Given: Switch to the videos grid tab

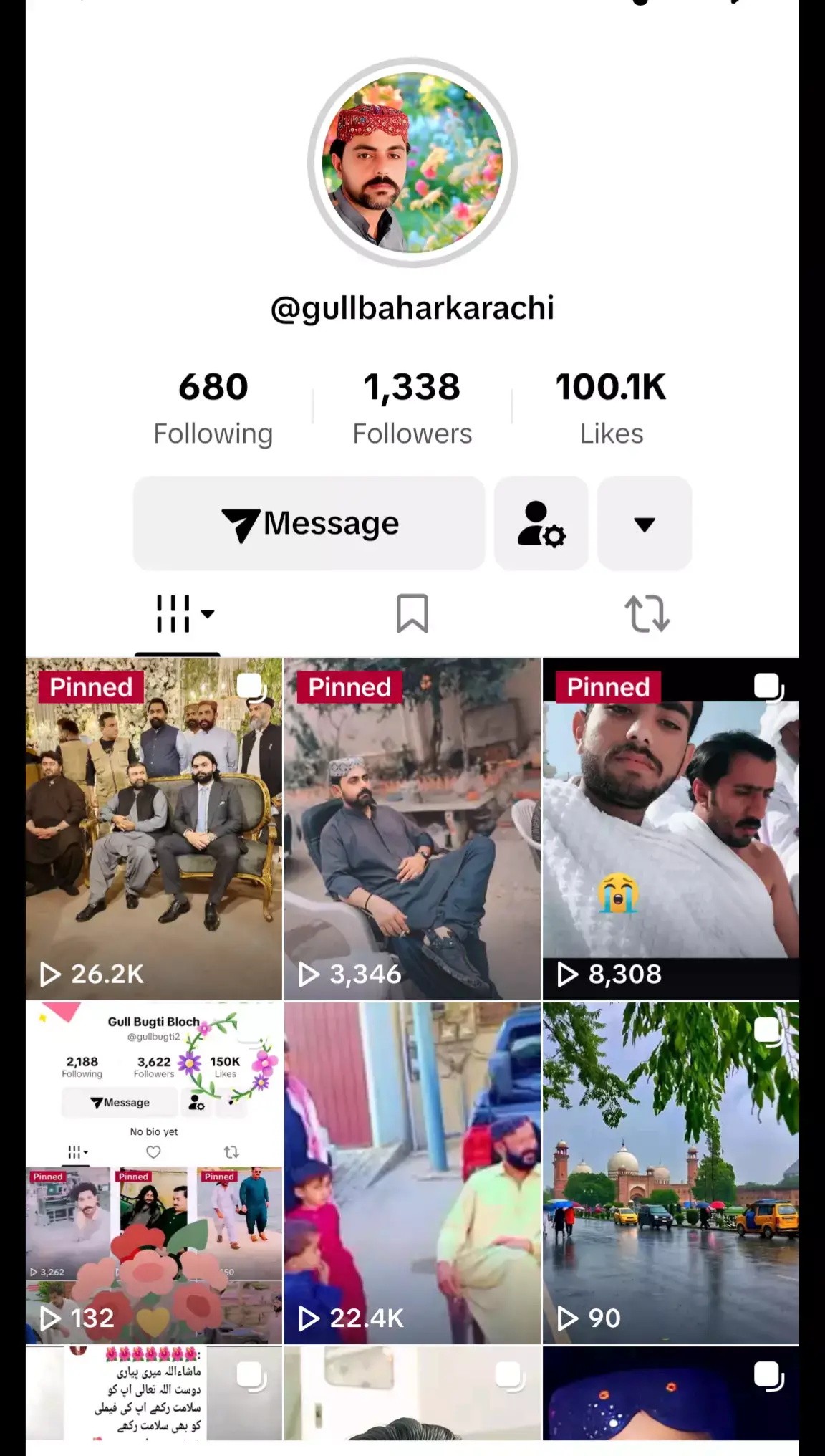Looking at the screenshot, I should (x=178, y=614).
